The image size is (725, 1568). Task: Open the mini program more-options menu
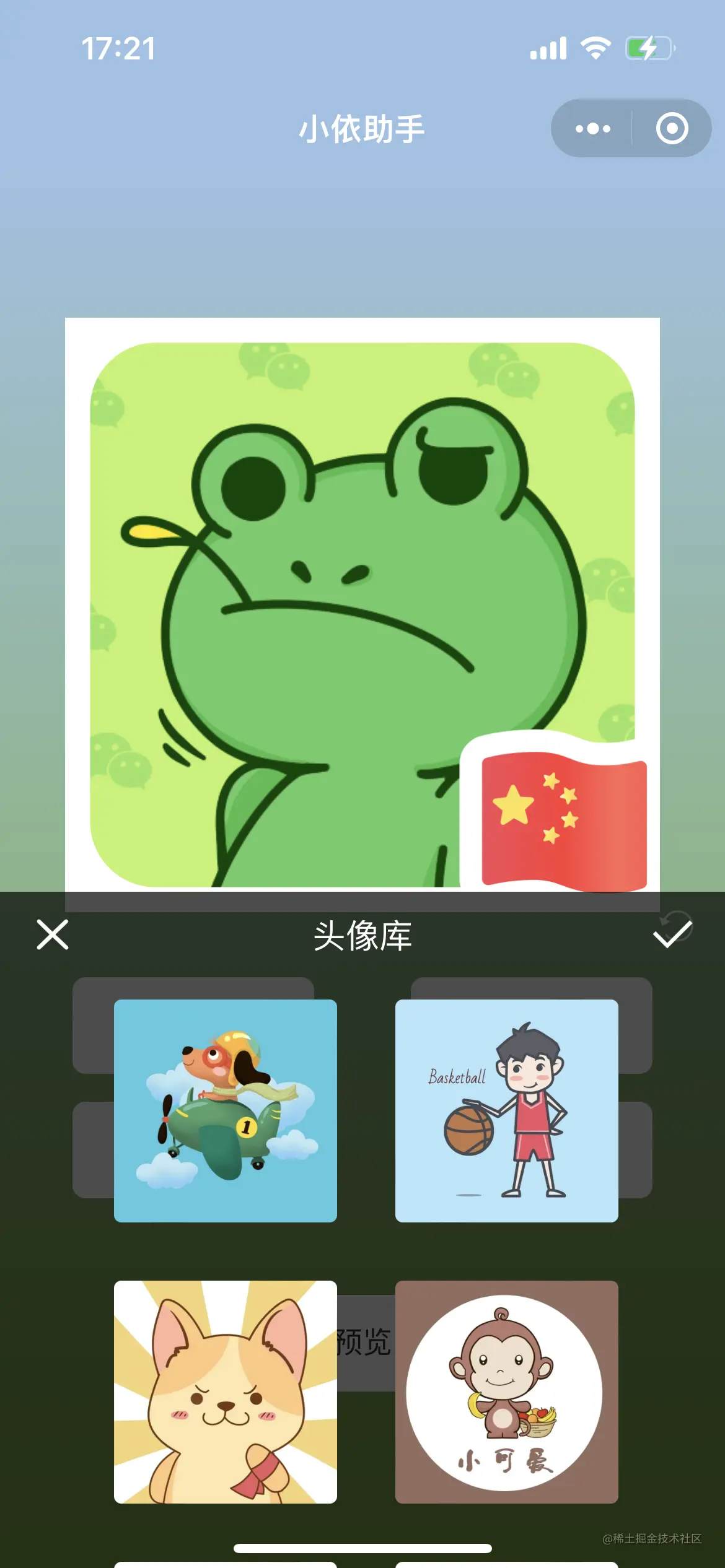pos(592,129)
